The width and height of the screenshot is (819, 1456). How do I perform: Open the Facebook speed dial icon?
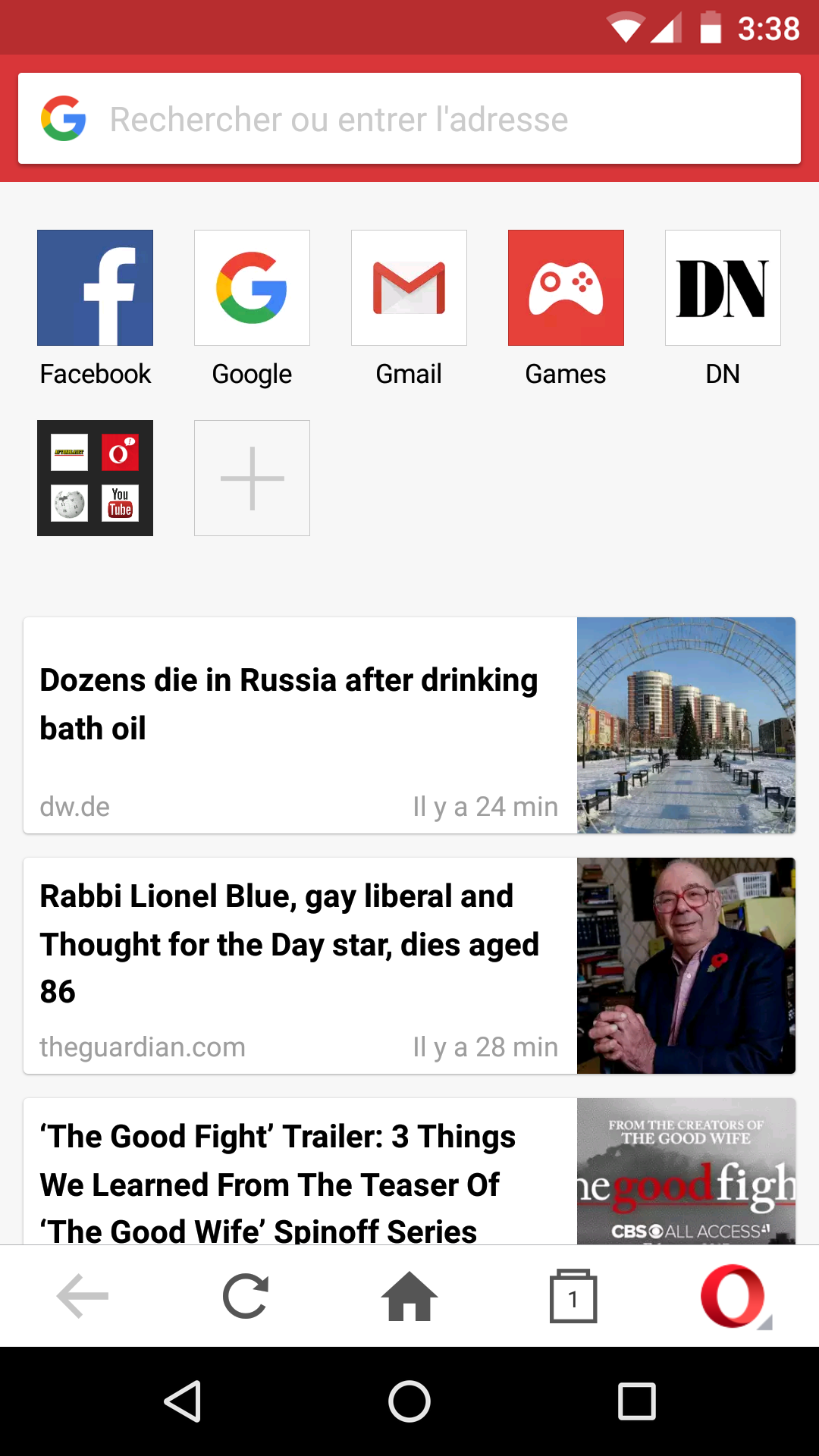click(94, 287)
